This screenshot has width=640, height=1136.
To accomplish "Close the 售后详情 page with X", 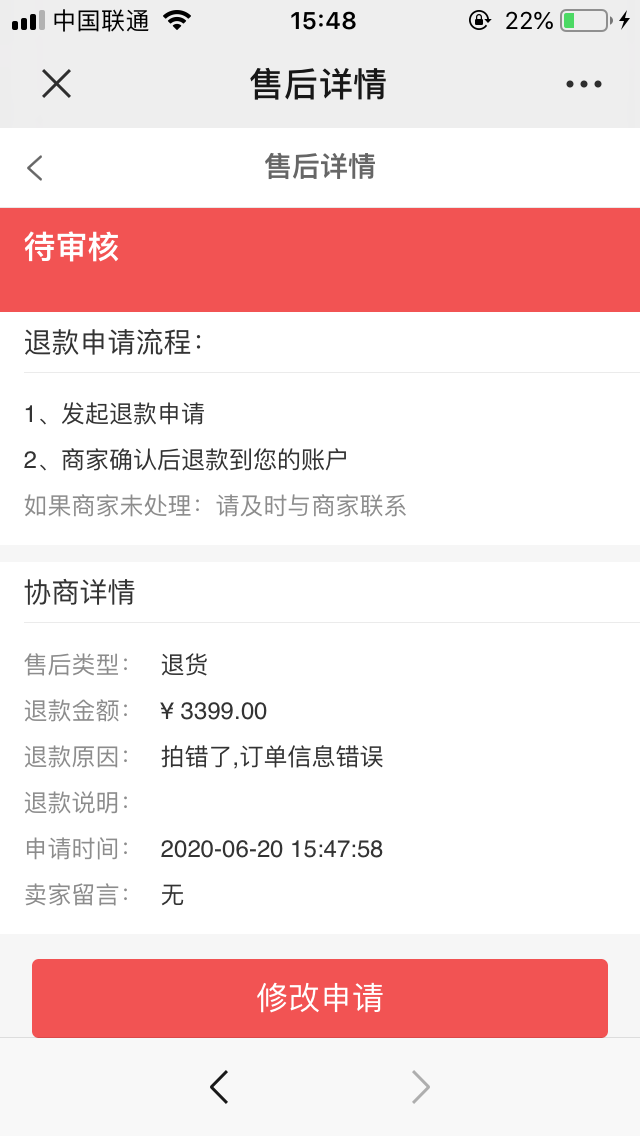I will (56, 84).
